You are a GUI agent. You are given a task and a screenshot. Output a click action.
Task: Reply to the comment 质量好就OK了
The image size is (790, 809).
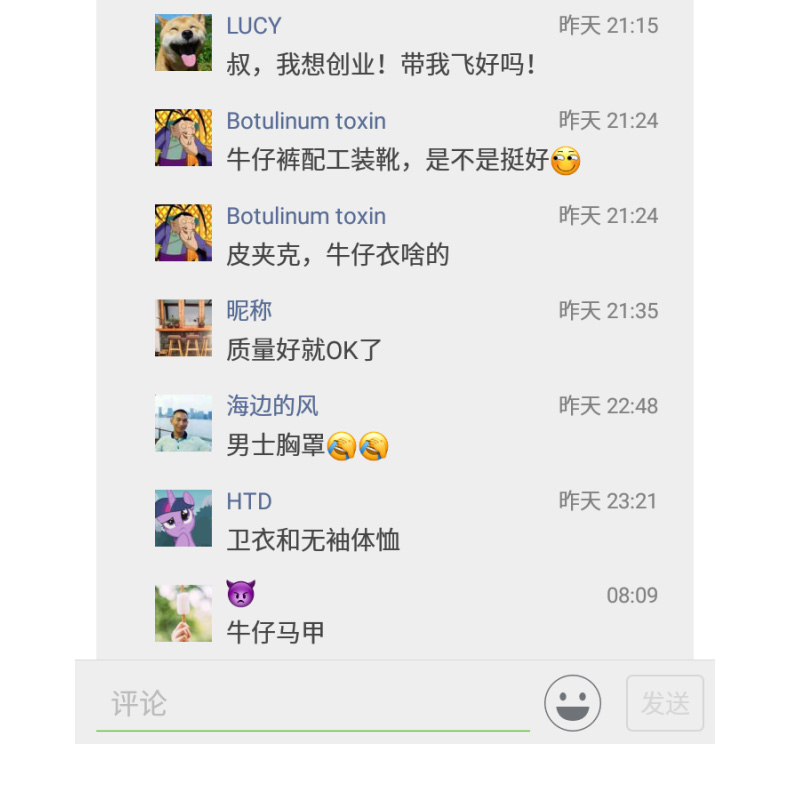305,350
